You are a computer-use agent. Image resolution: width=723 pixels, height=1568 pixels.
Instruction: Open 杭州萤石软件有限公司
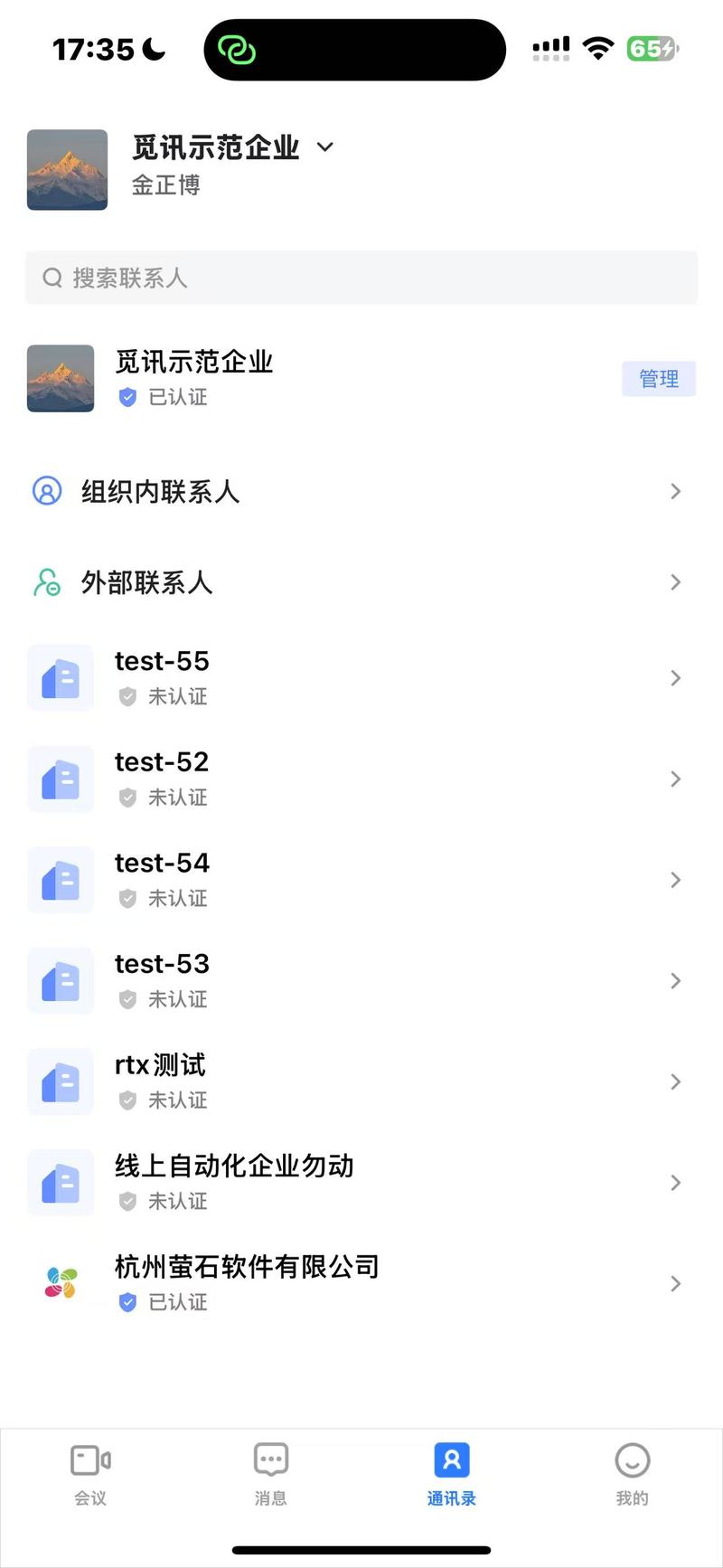pyautogui.click(x=361, y=1283)
